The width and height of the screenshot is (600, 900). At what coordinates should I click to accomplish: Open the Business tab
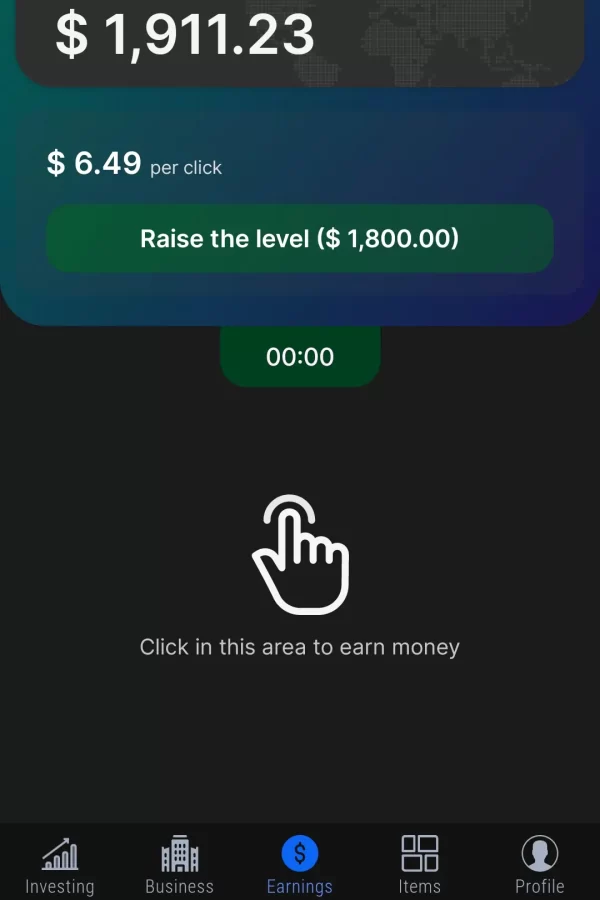180,865
